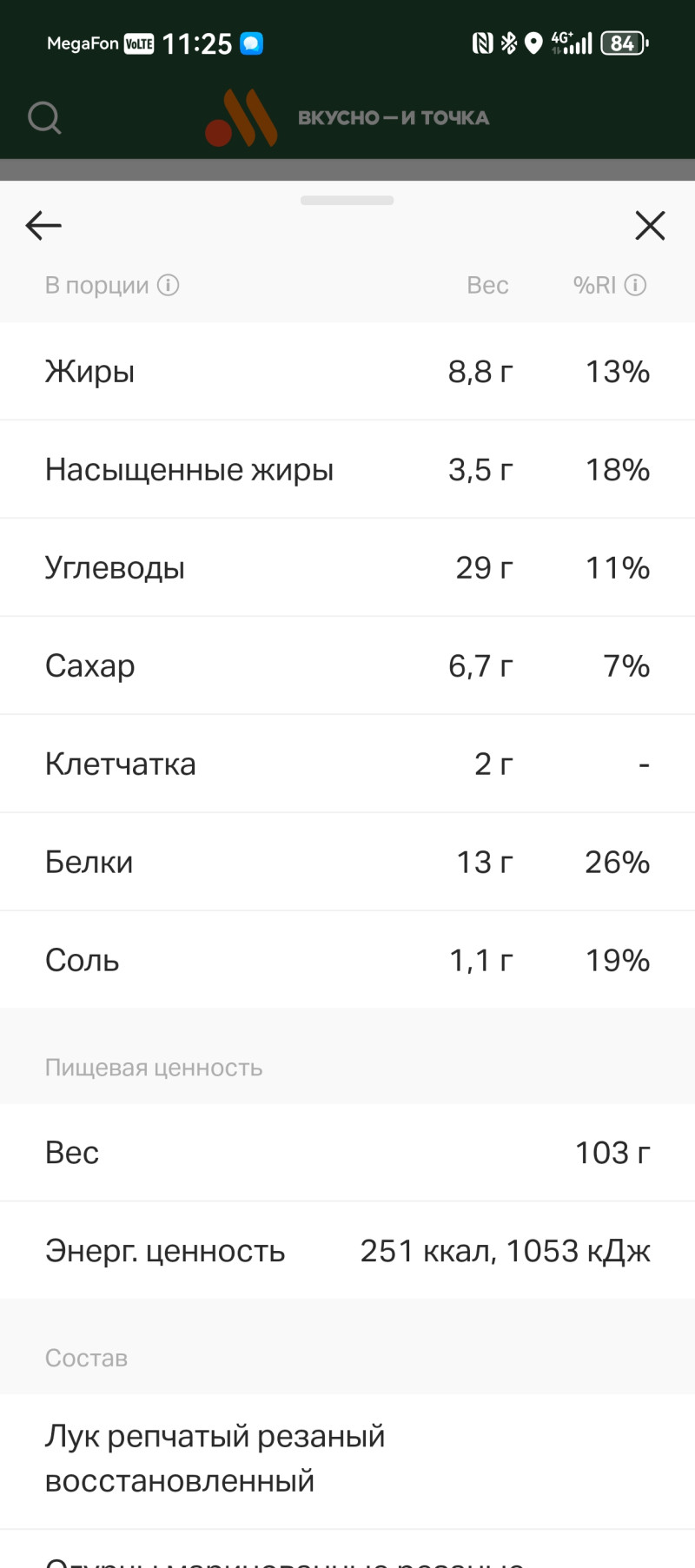
Task: Tap the search magnifier icon
Action: (44, 117)
